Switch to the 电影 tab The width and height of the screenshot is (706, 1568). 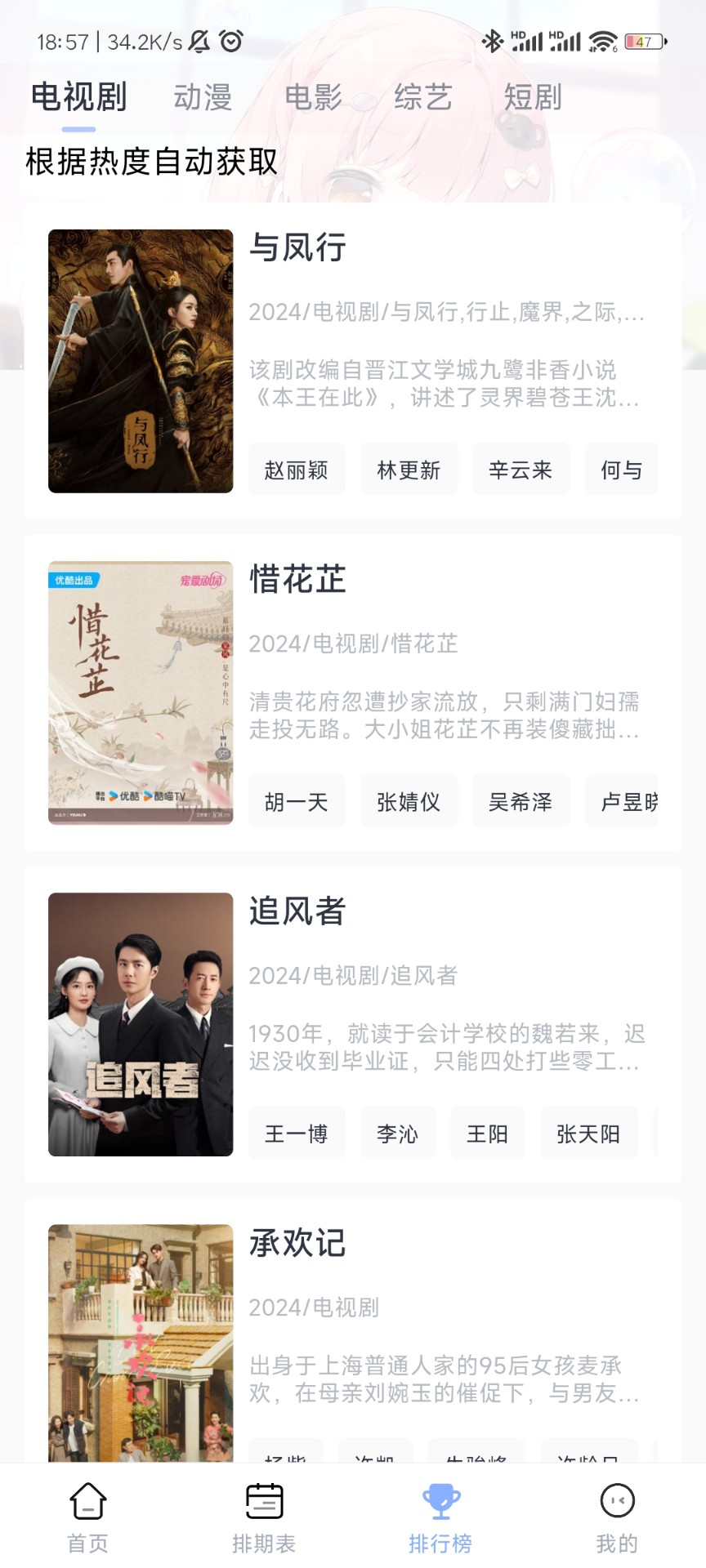click(314, 96)
